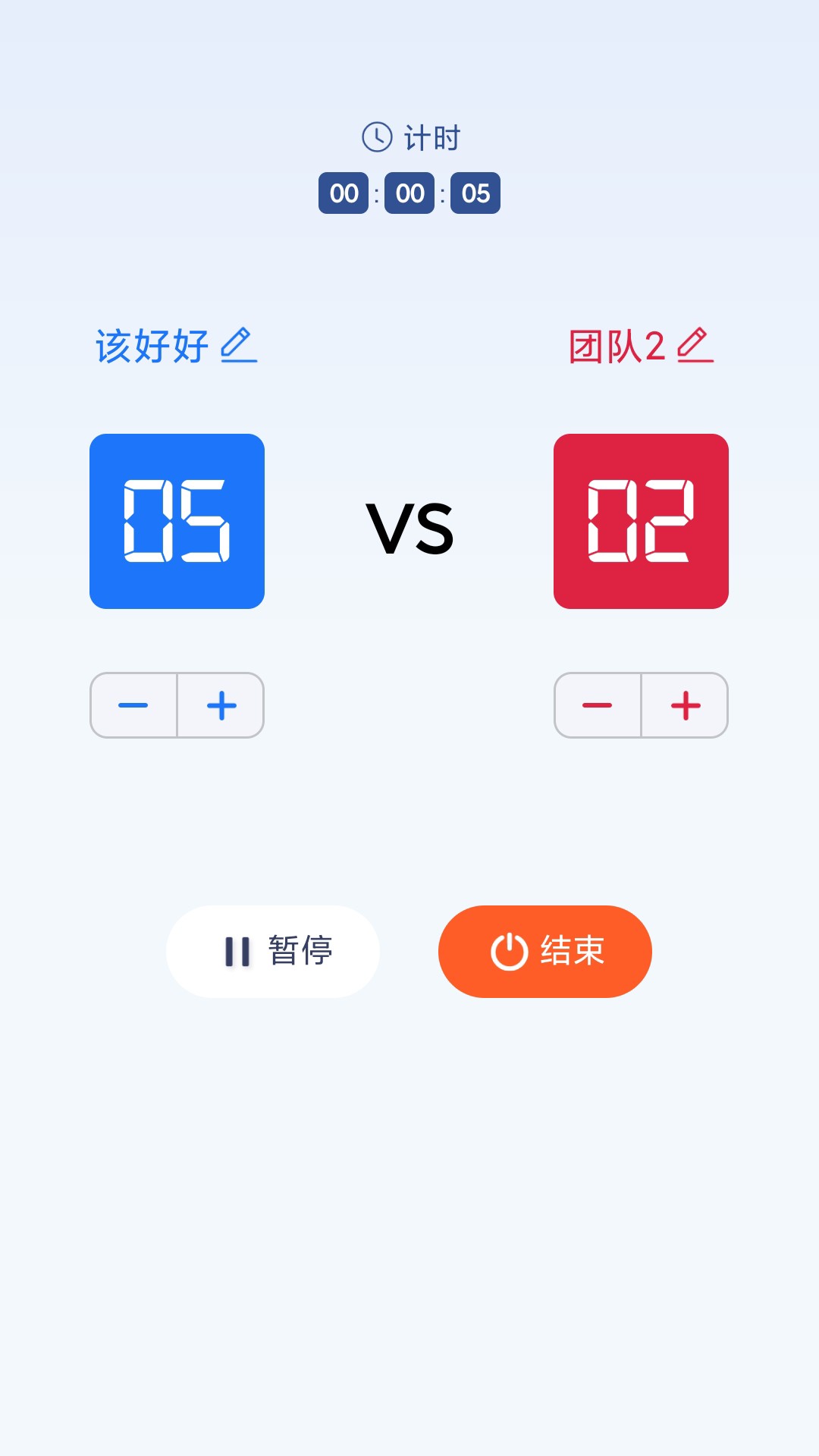Pause the match using the 暂停 button
Screen dimensions: 819x1456
tap(273, 951)
